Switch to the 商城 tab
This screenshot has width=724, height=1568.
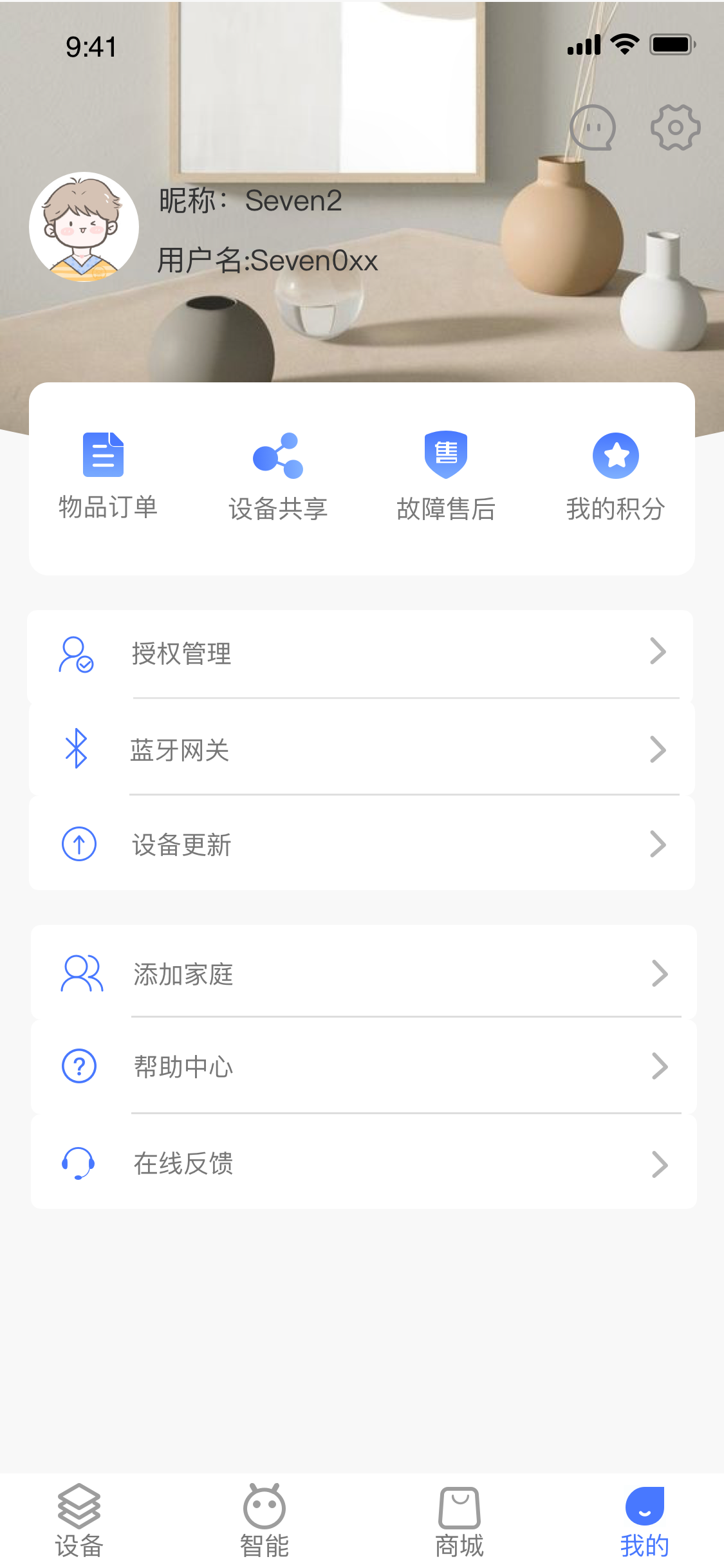click(459, 1520)
